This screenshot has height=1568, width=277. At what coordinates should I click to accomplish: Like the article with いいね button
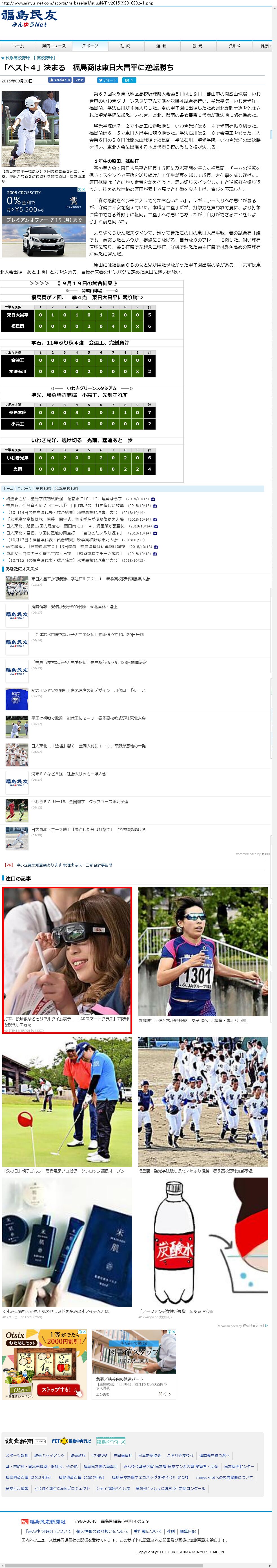click(x=60, y=80)
